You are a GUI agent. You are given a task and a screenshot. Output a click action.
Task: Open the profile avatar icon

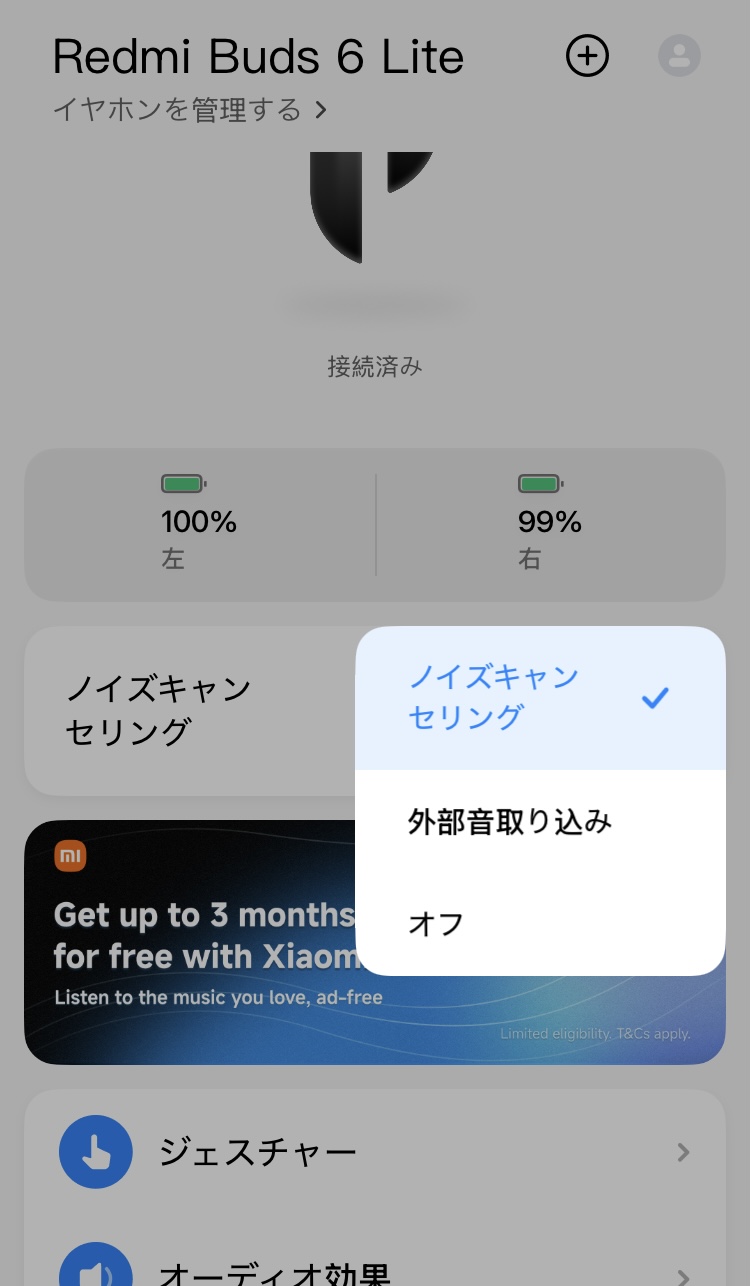tap(679, 56)
